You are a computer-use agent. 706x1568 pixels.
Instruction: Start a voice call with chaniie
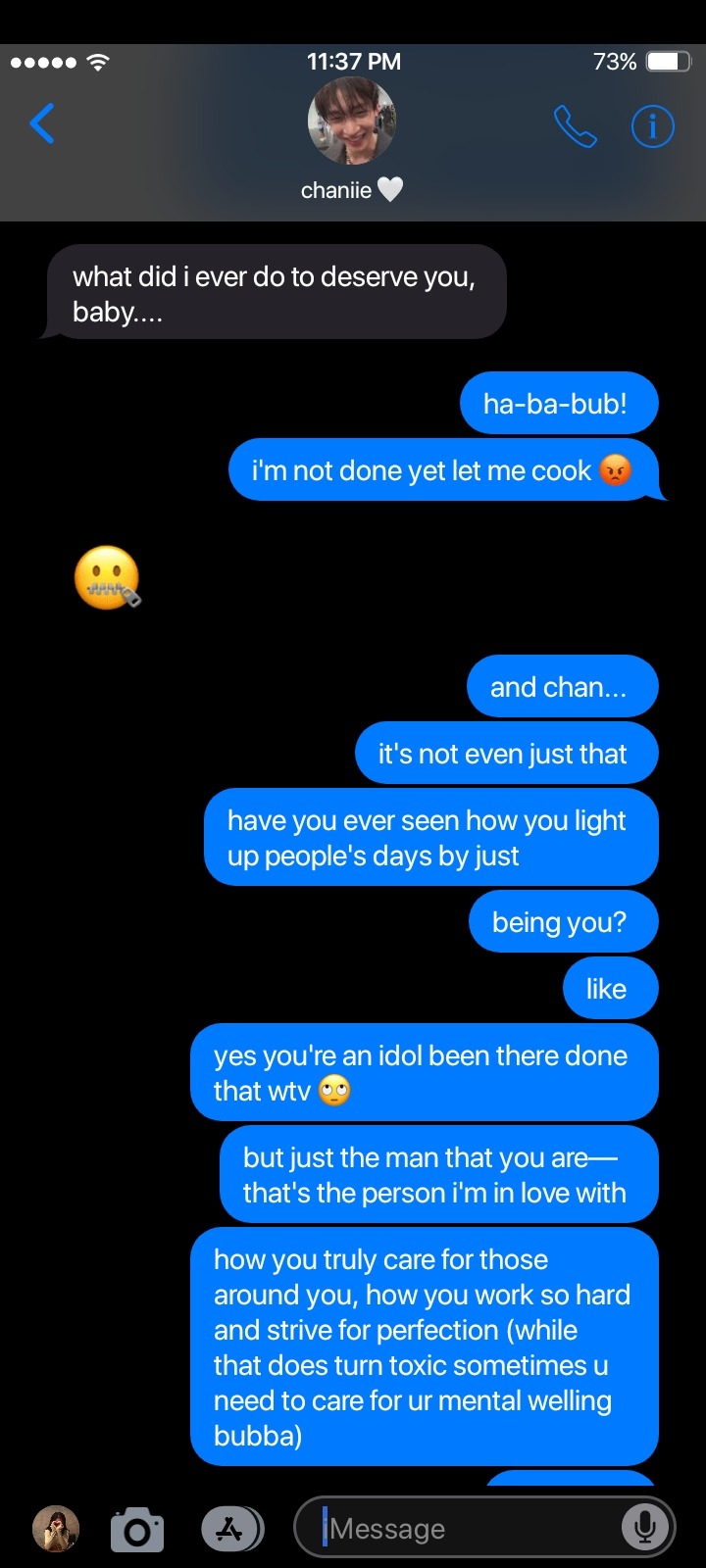575,126
